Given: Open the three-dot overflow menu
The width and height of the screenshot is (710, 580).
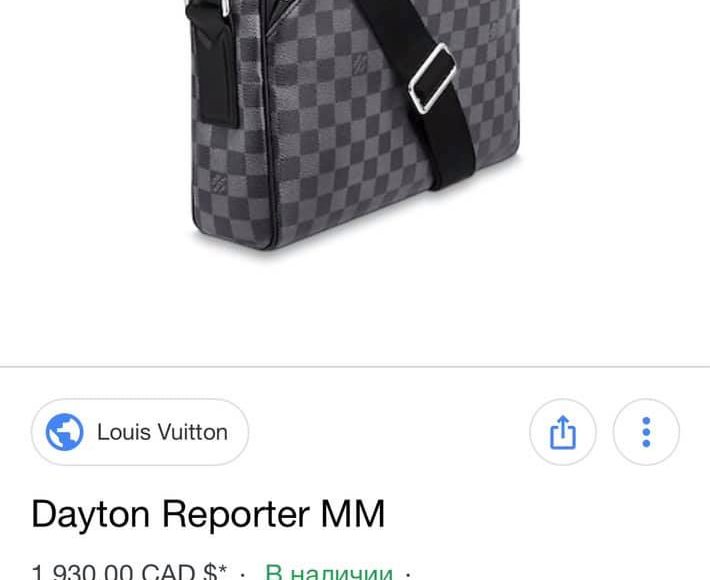Looking at the screenshot, I should pos(646,432).
